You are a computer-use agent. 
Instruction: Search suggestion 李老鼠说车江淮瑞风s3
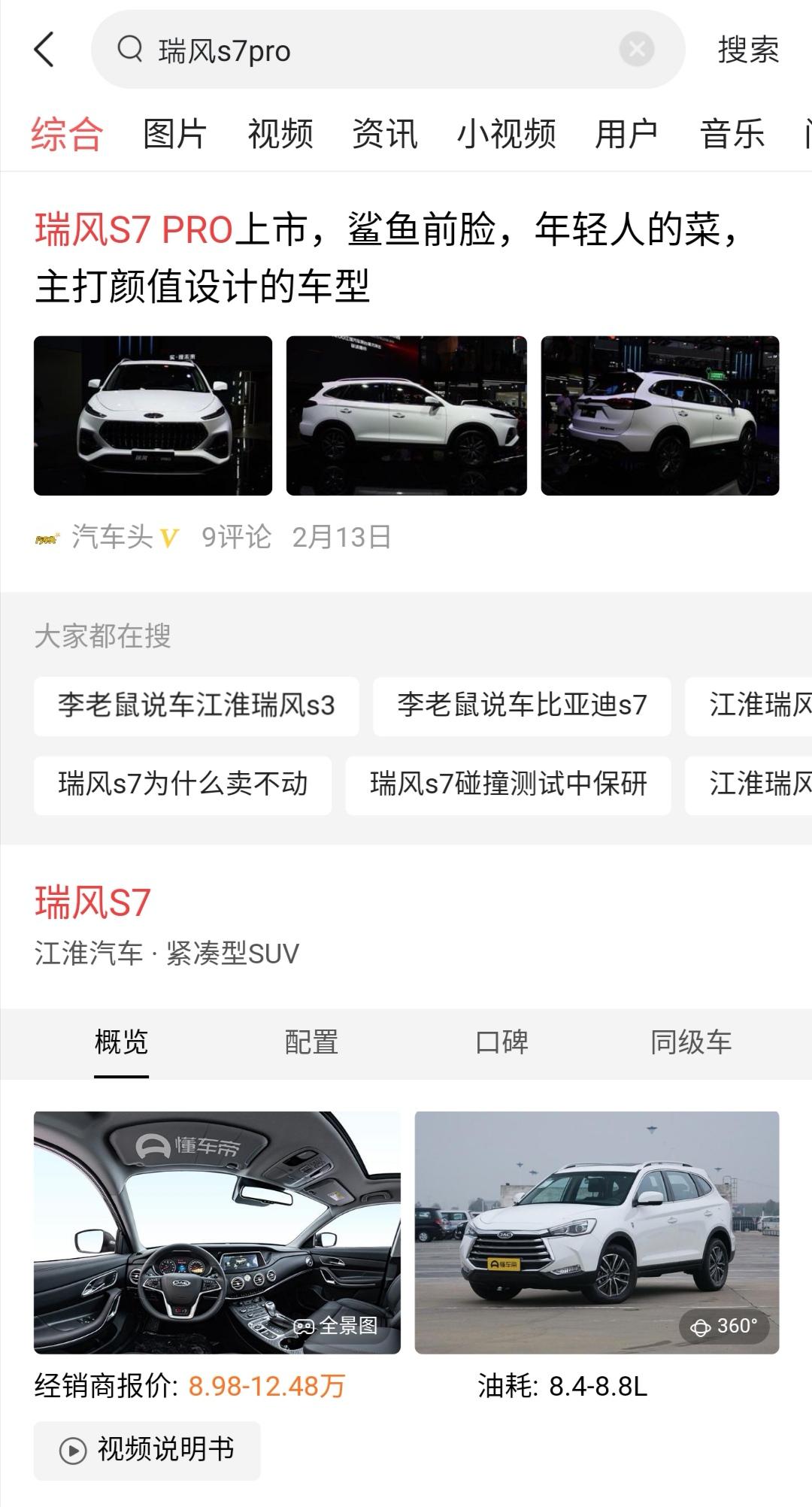coord(196,705)
